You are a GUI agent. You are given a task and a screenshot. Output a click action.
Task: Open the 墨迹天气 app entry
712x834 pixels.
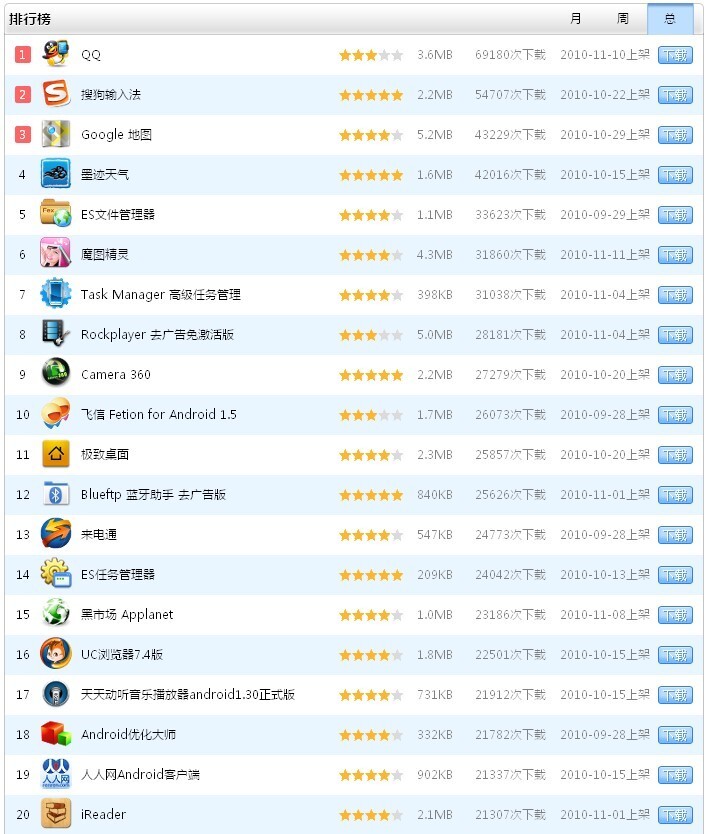click(105, 175)
